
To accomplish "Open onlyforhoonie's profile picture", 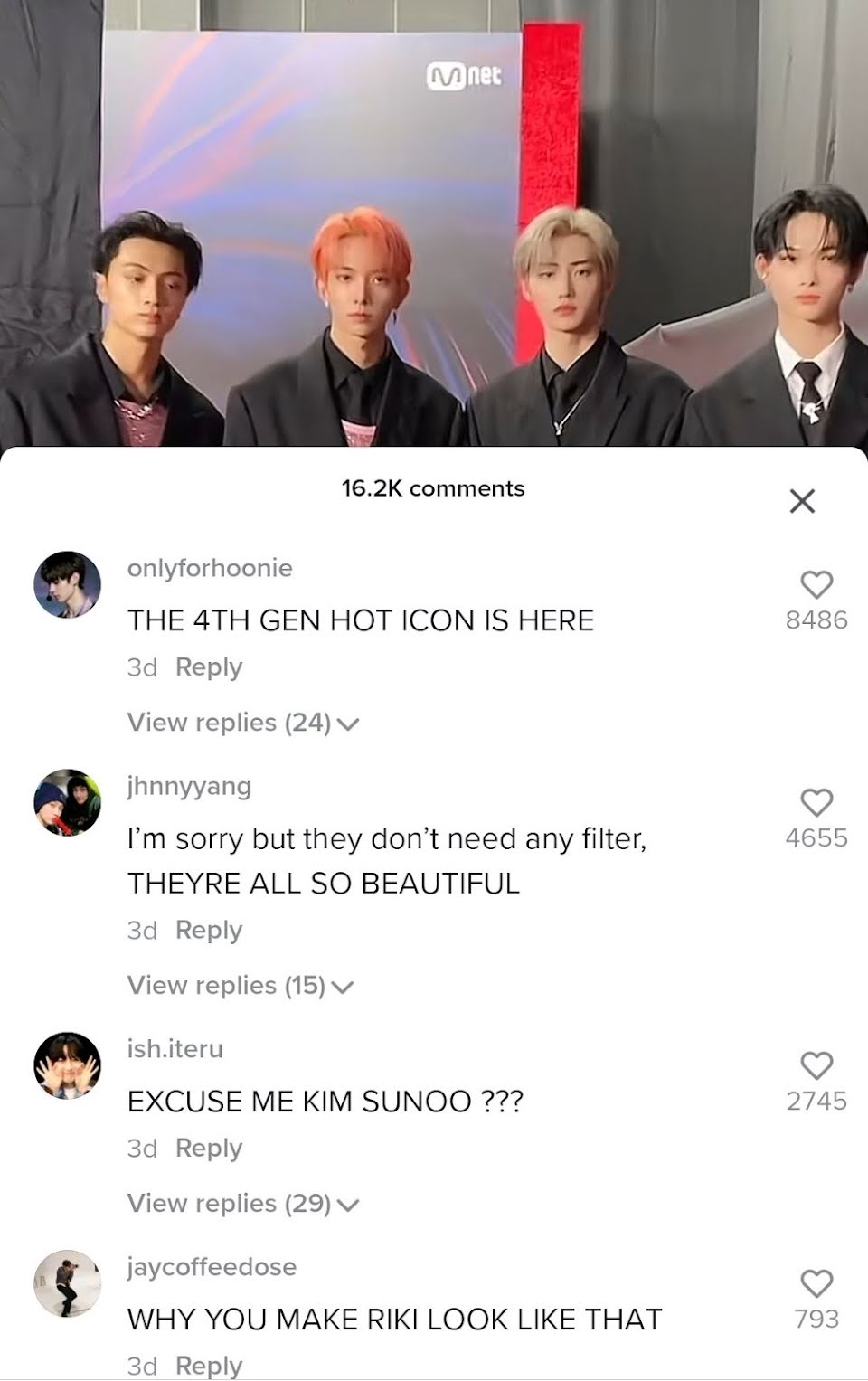I will [68, 584].
